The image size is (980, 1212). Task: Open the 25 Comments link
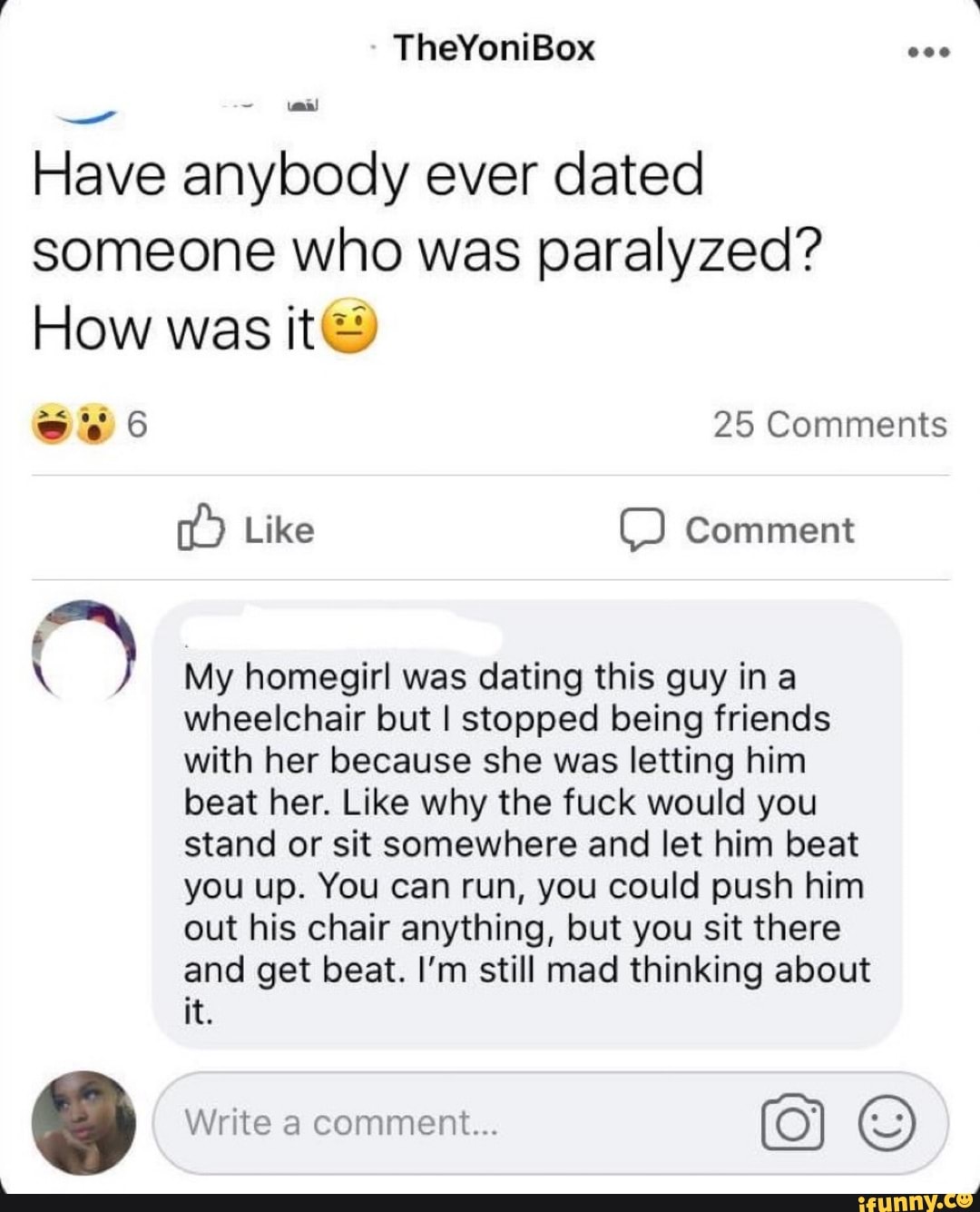pos(828,425)
